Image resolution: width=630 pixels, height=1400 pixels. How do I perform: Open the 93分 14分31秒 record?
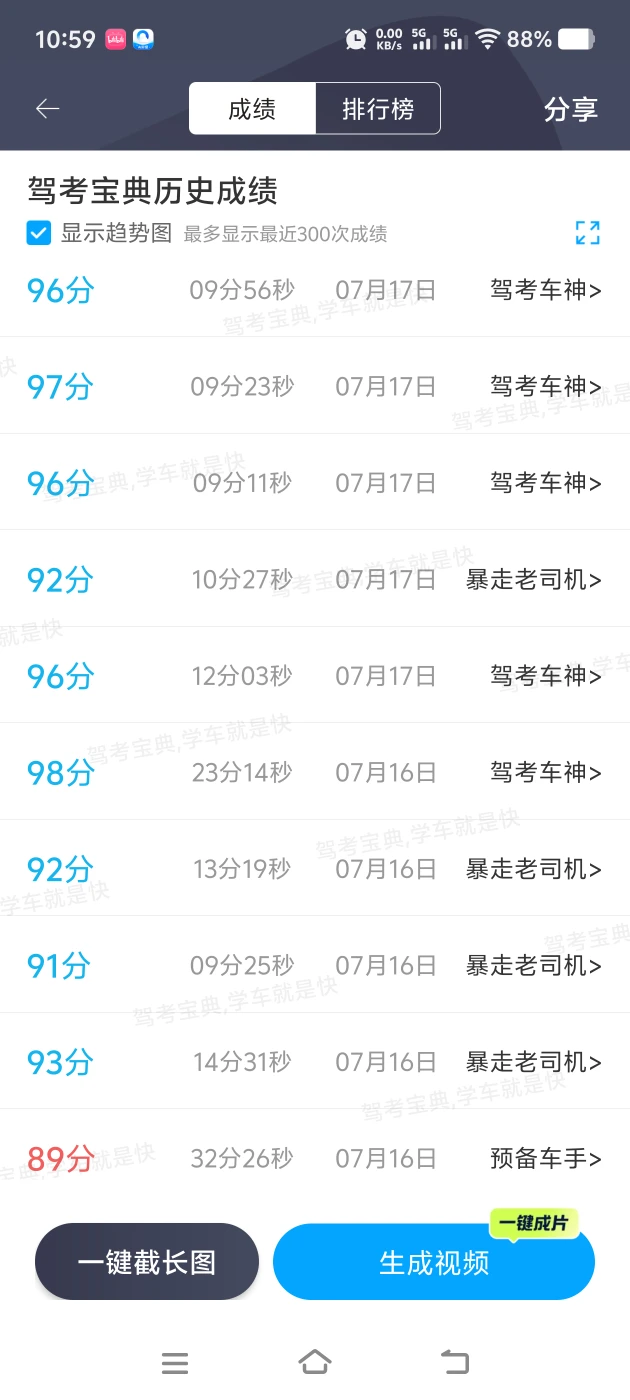315,1062
